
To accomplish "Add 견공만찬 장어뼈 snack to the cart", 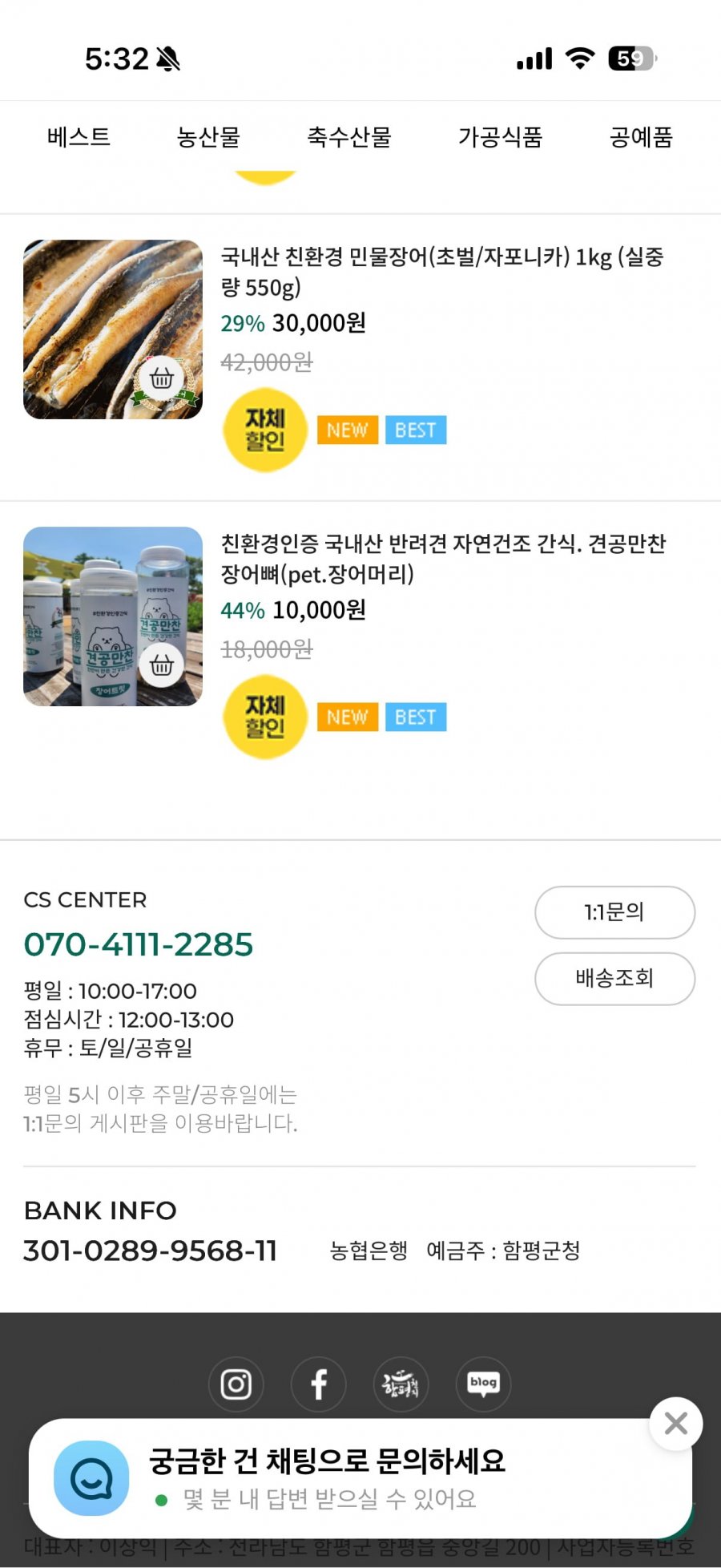I will tap(162, 665).
